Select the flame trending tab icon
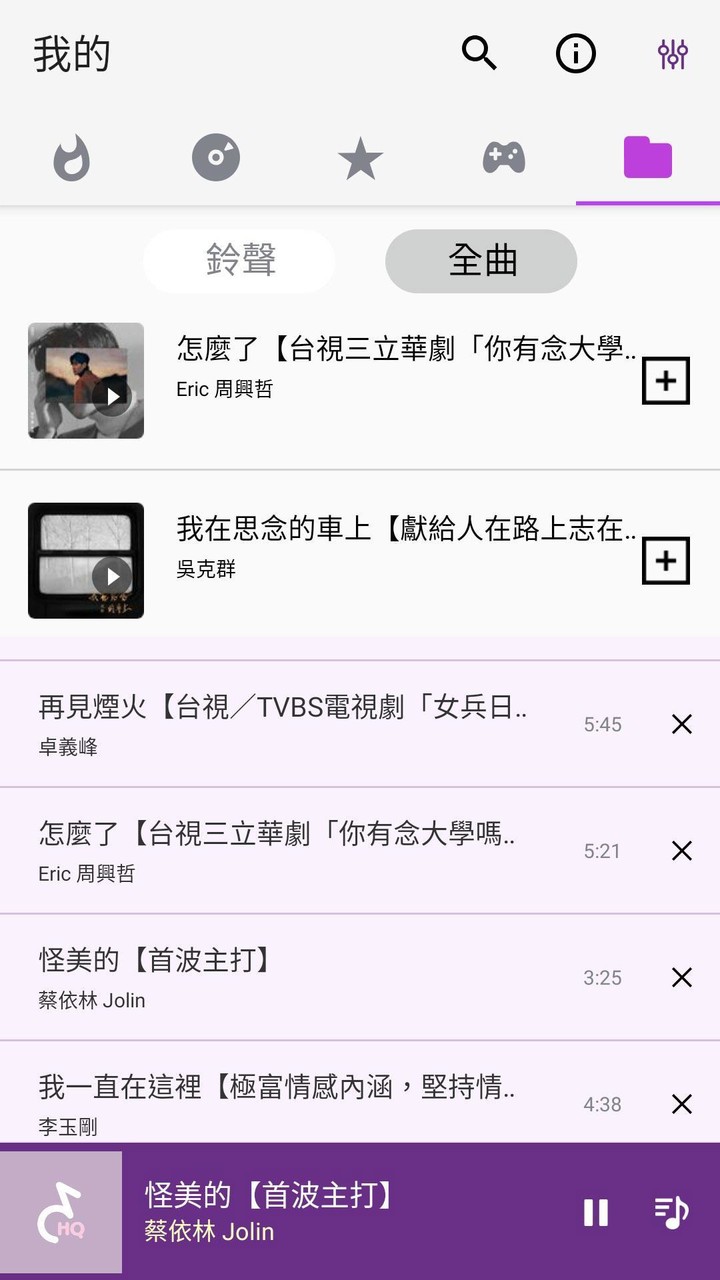Screen dimensions: 720x1280 pos(72,158)
